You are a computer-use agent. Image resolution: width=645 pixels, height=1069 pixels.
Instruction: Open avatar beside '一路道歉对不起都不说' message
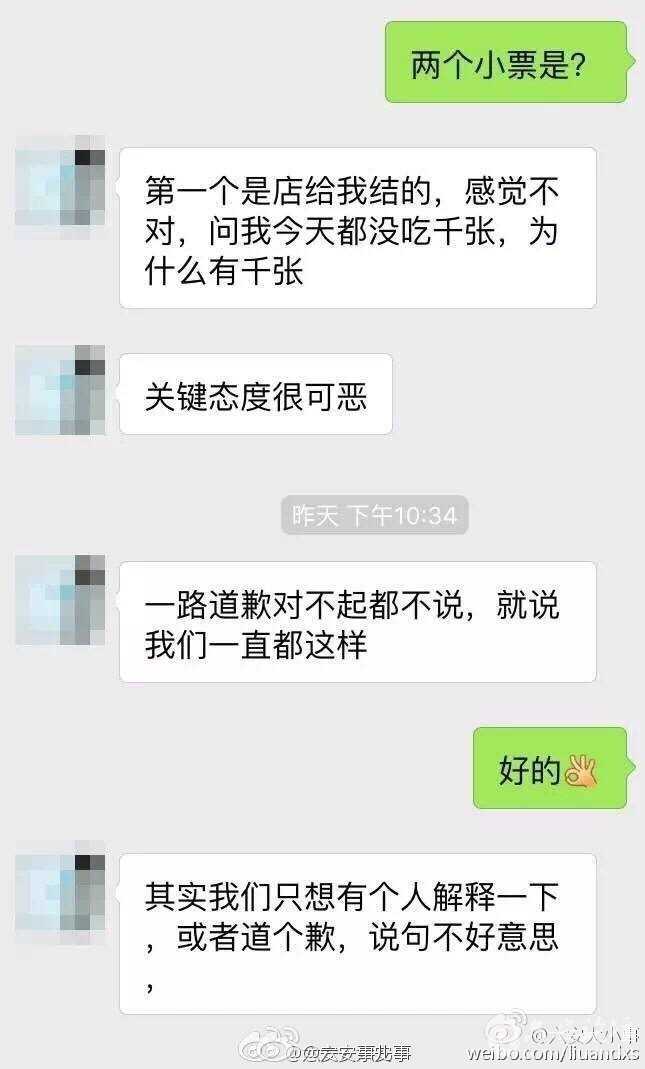pyautogui.click(x=60, y=600)
